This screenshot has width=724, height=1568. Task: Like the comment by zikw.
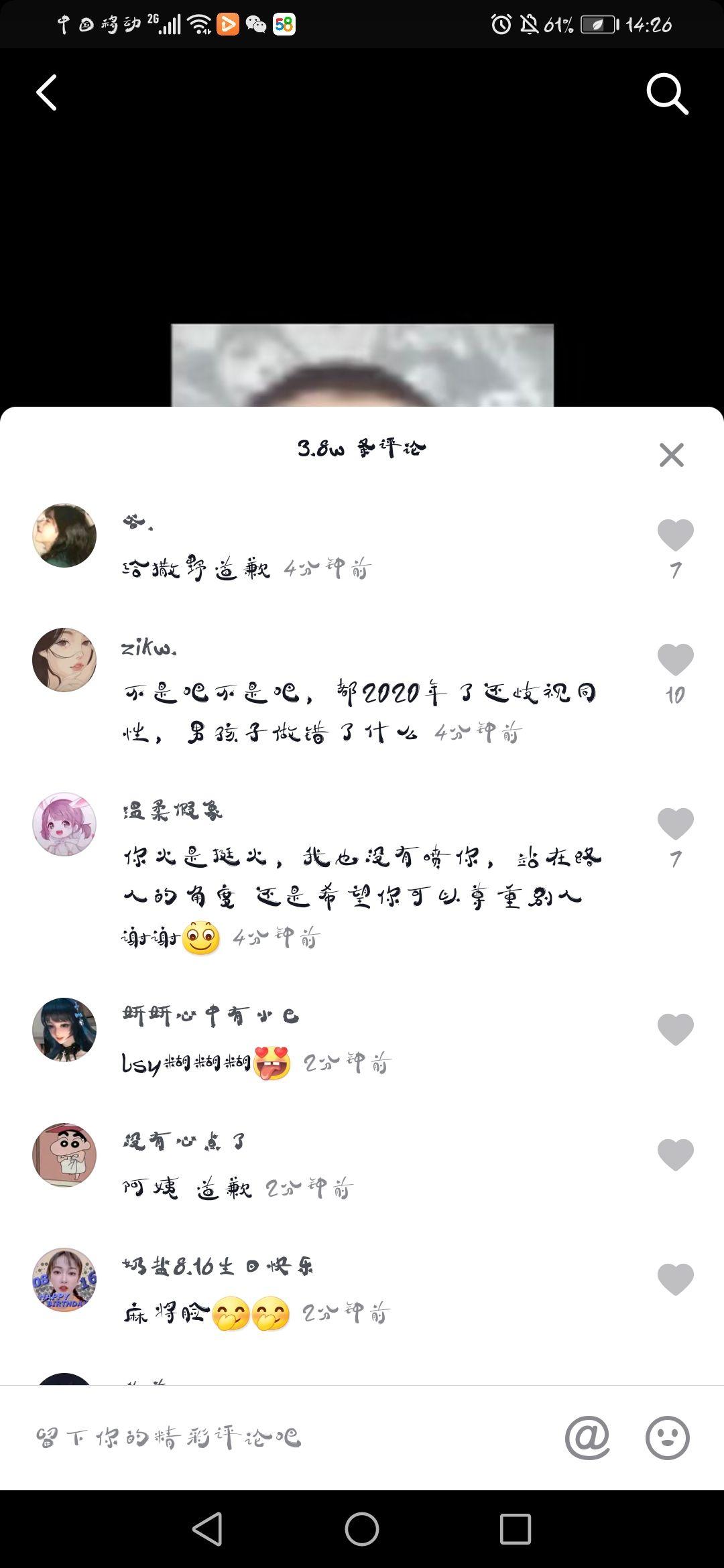tap(675, 659)
